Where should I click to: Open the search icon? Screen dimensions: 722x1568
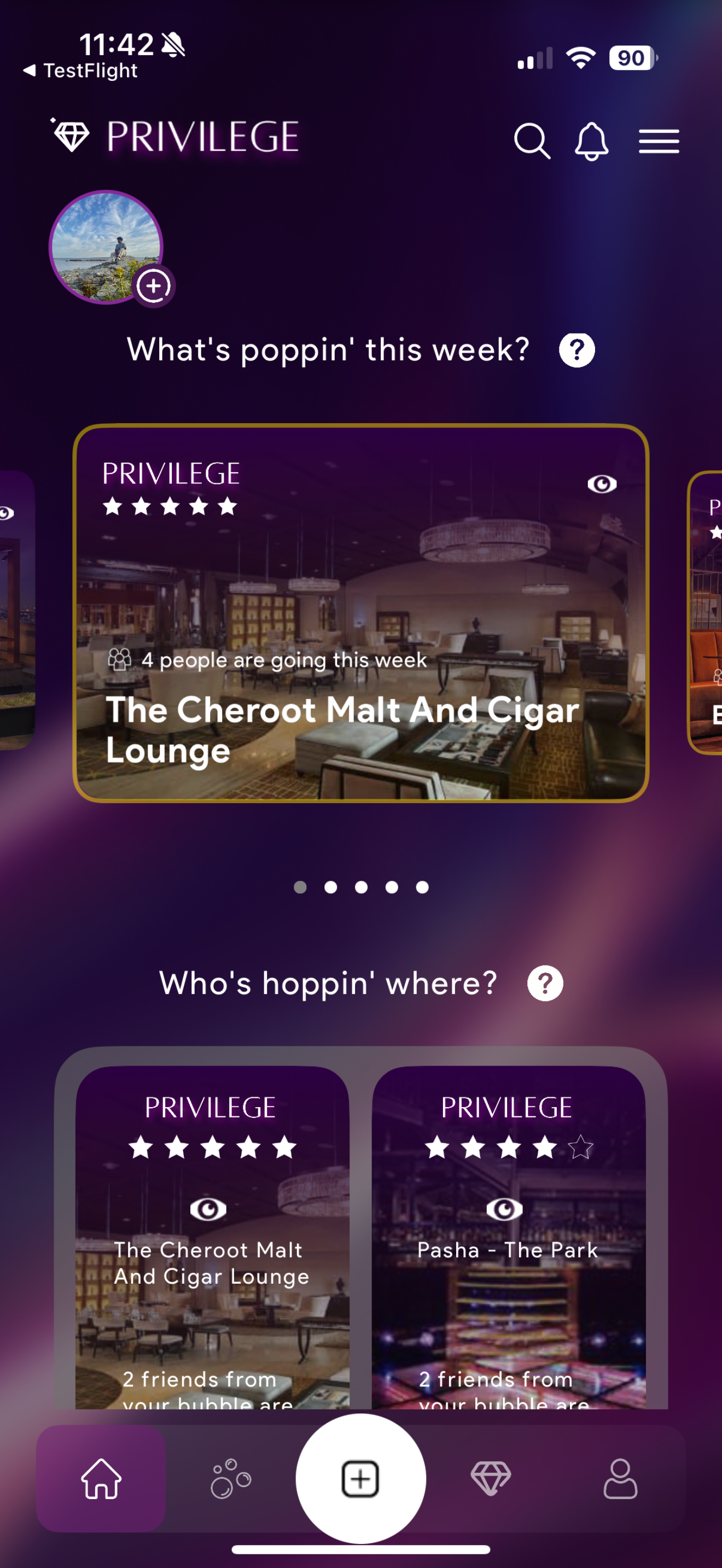tap(533, 141)
